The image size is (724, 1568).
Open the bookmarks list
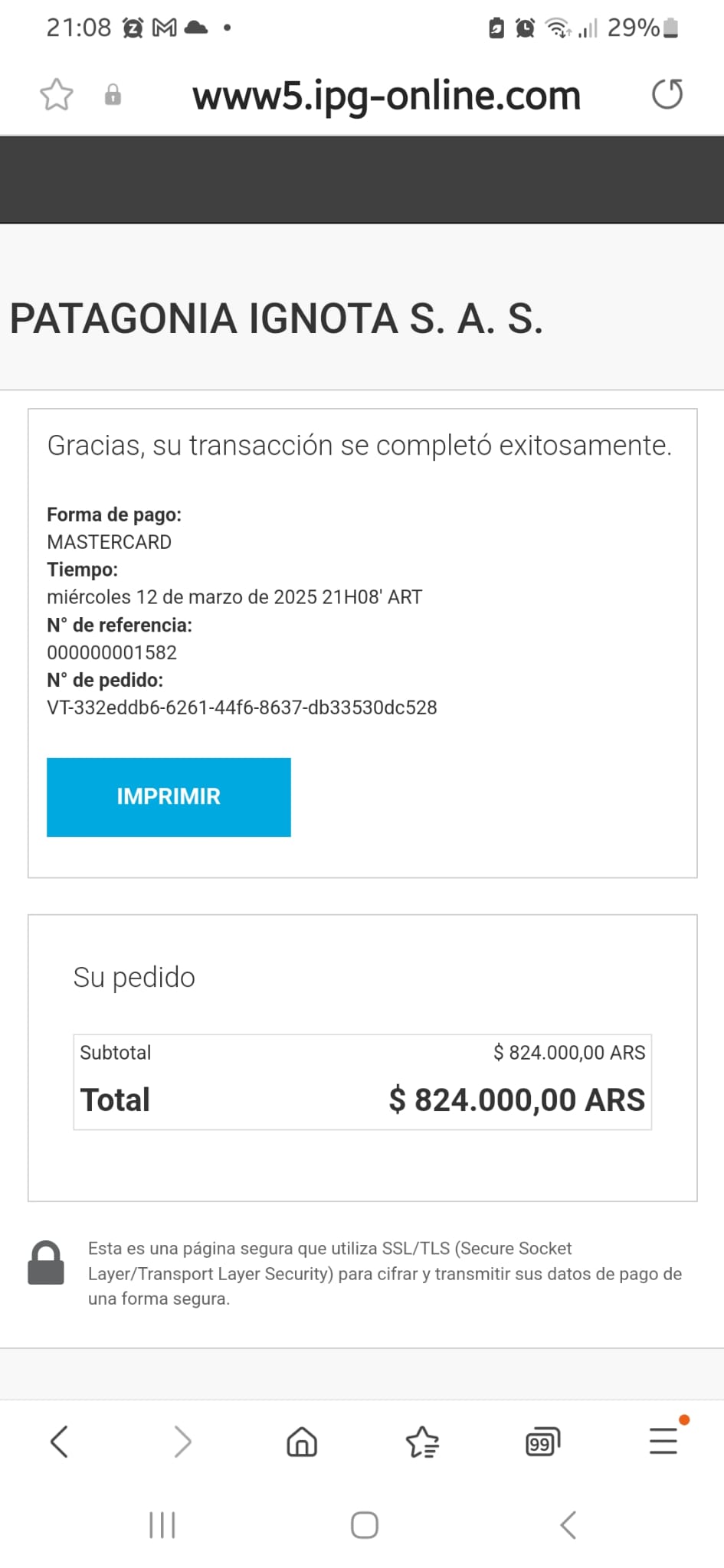421,1442
